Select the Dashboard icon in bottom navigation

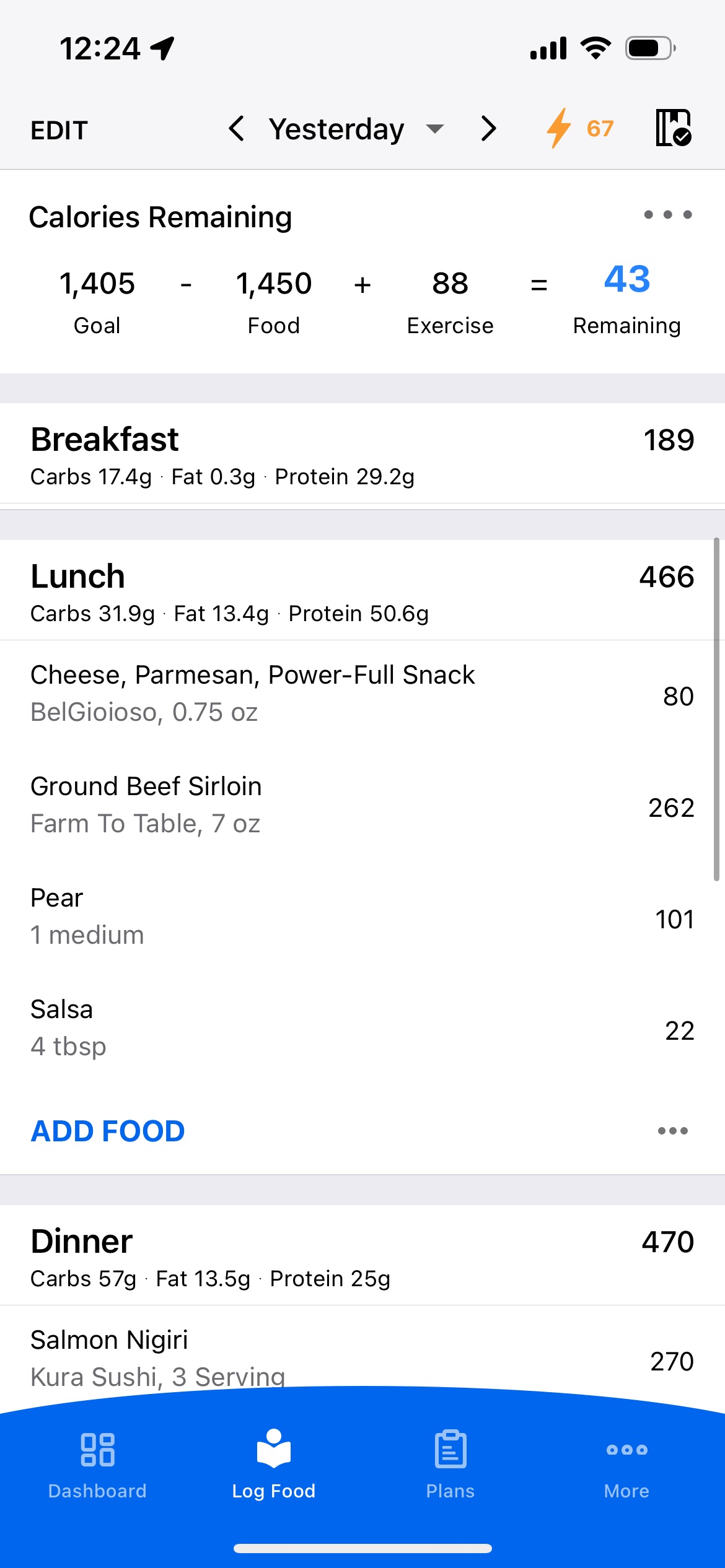(x=97, y=1450)
